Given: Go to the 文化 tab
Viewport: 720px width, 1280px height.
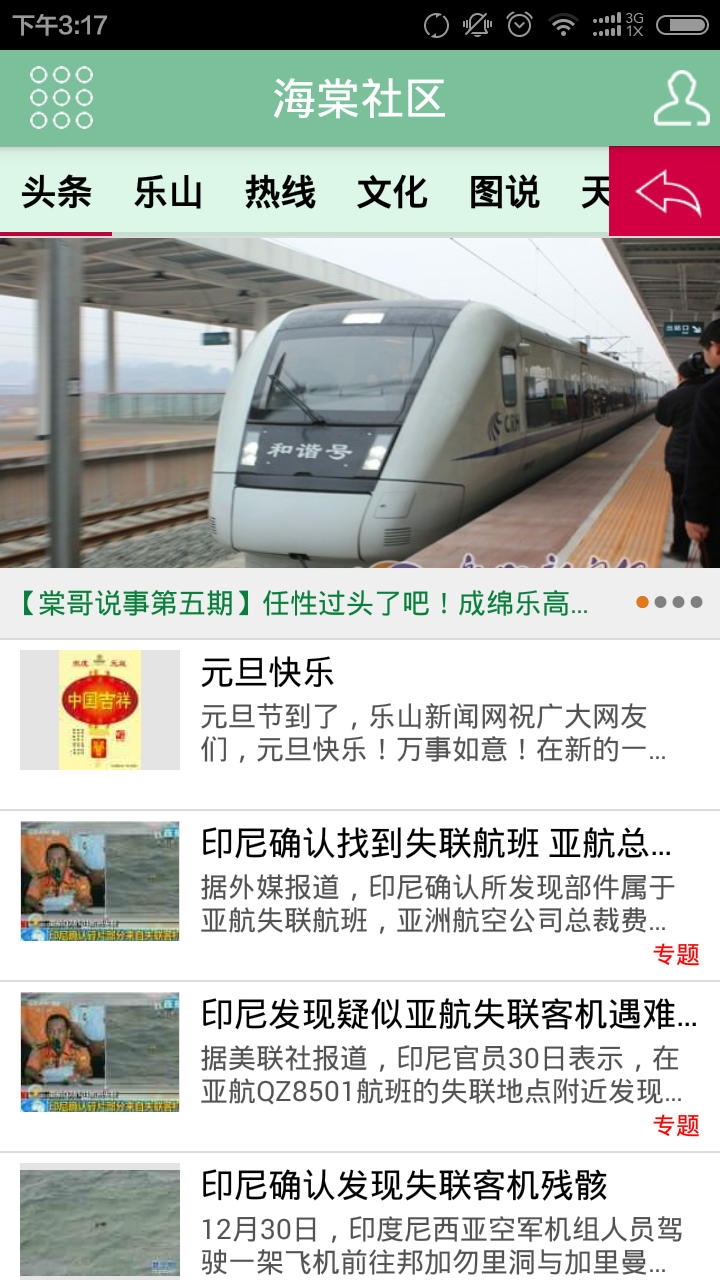Looking at the screenshot, I should [392, 192].
